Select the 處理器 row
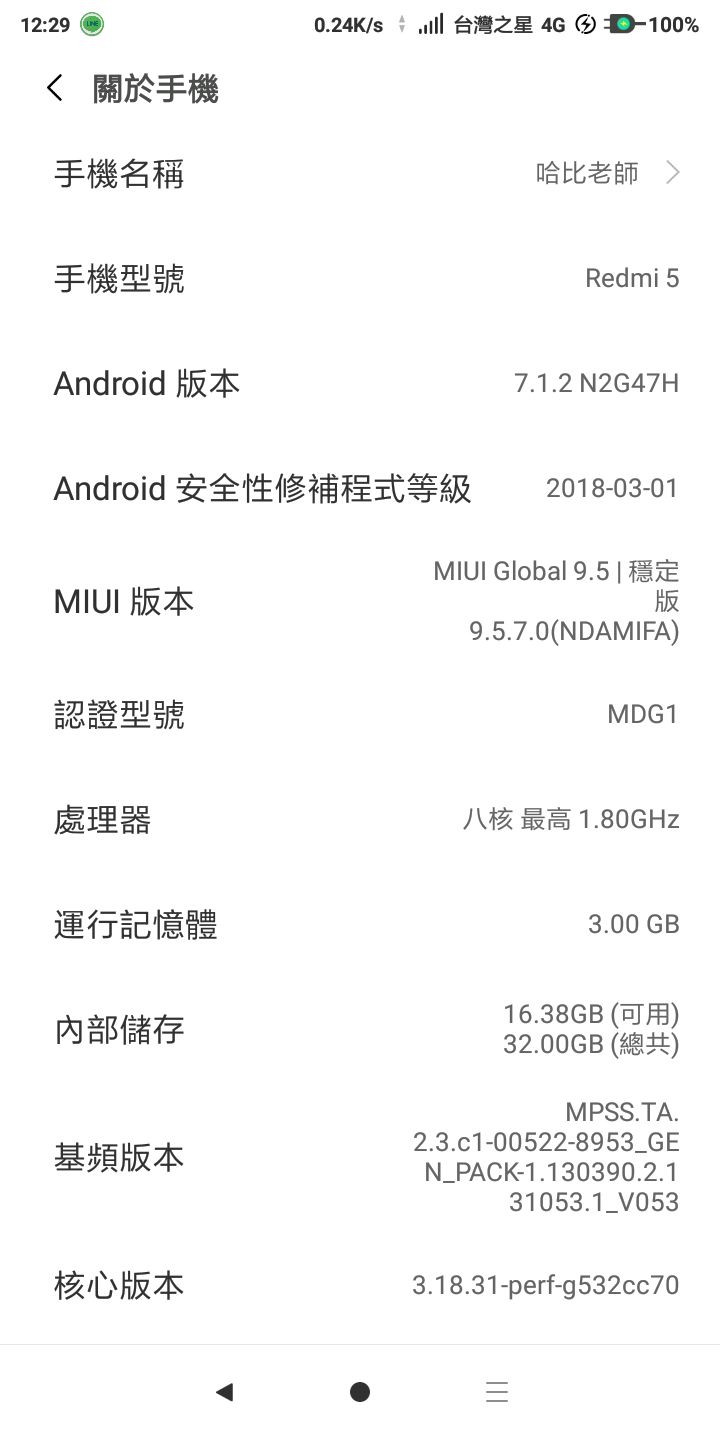The image size is (720, 1440). [x=360, y=820]
